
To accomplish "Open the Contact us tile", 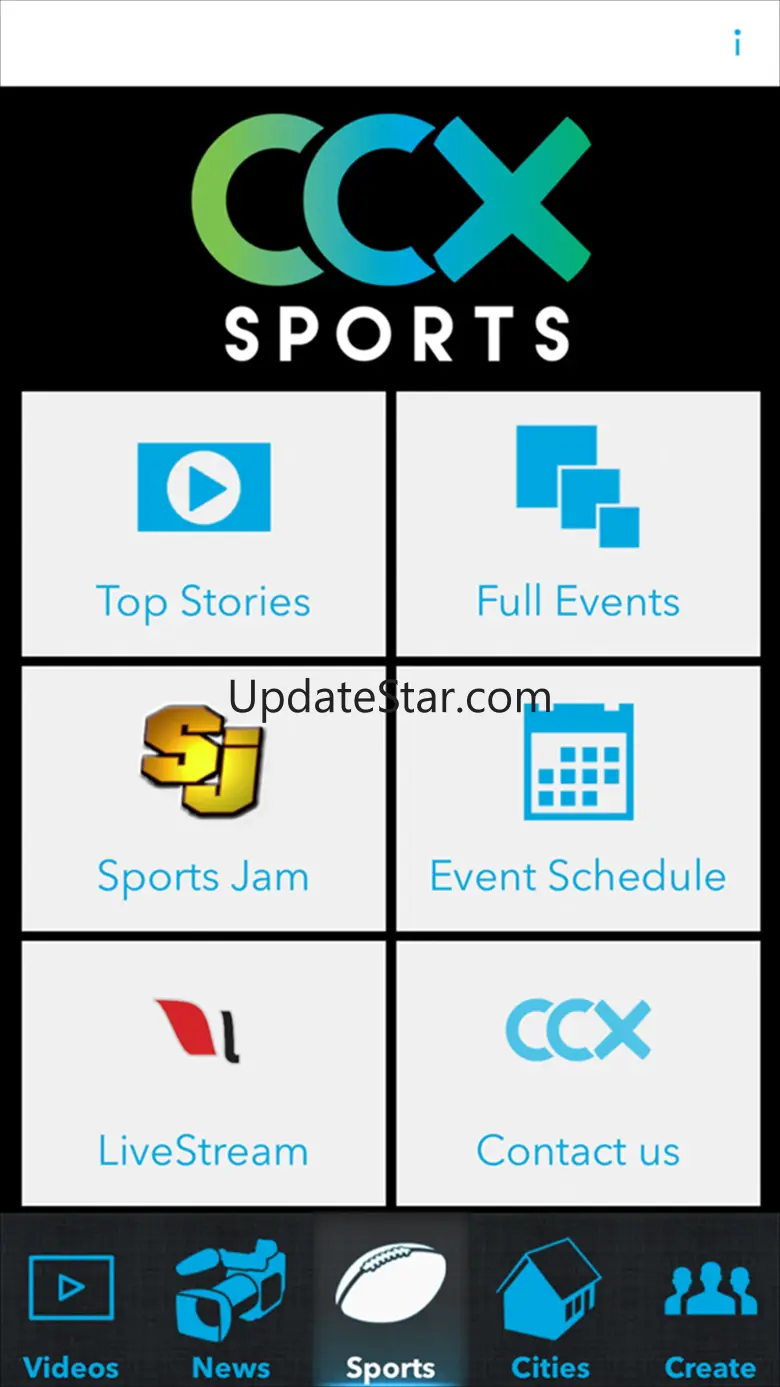I will (578, 1072).
